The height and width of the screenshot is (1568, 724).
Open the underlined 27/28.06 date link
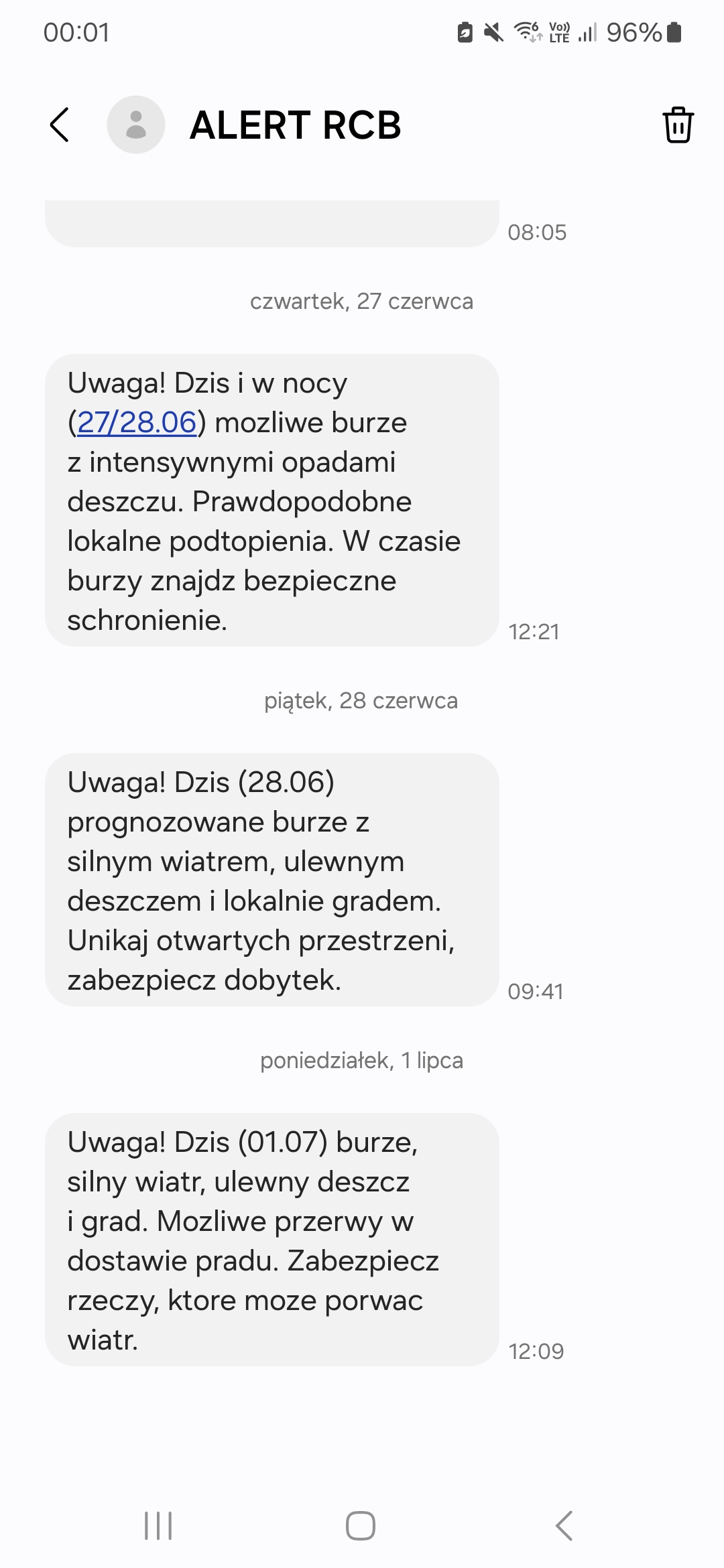coord(137,423)
